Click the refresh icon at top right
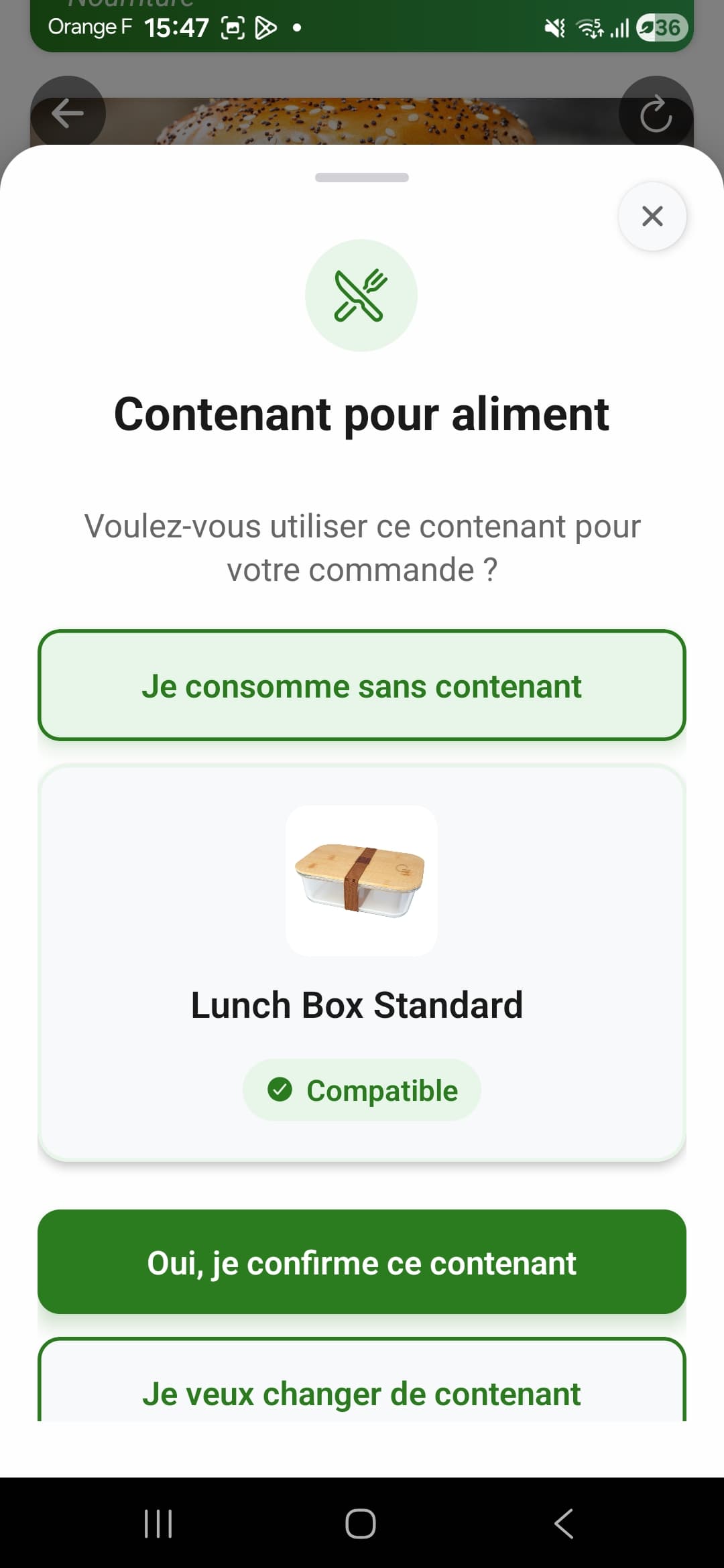Viewport: 724px width, 1568px height. [x=655, y=114]
